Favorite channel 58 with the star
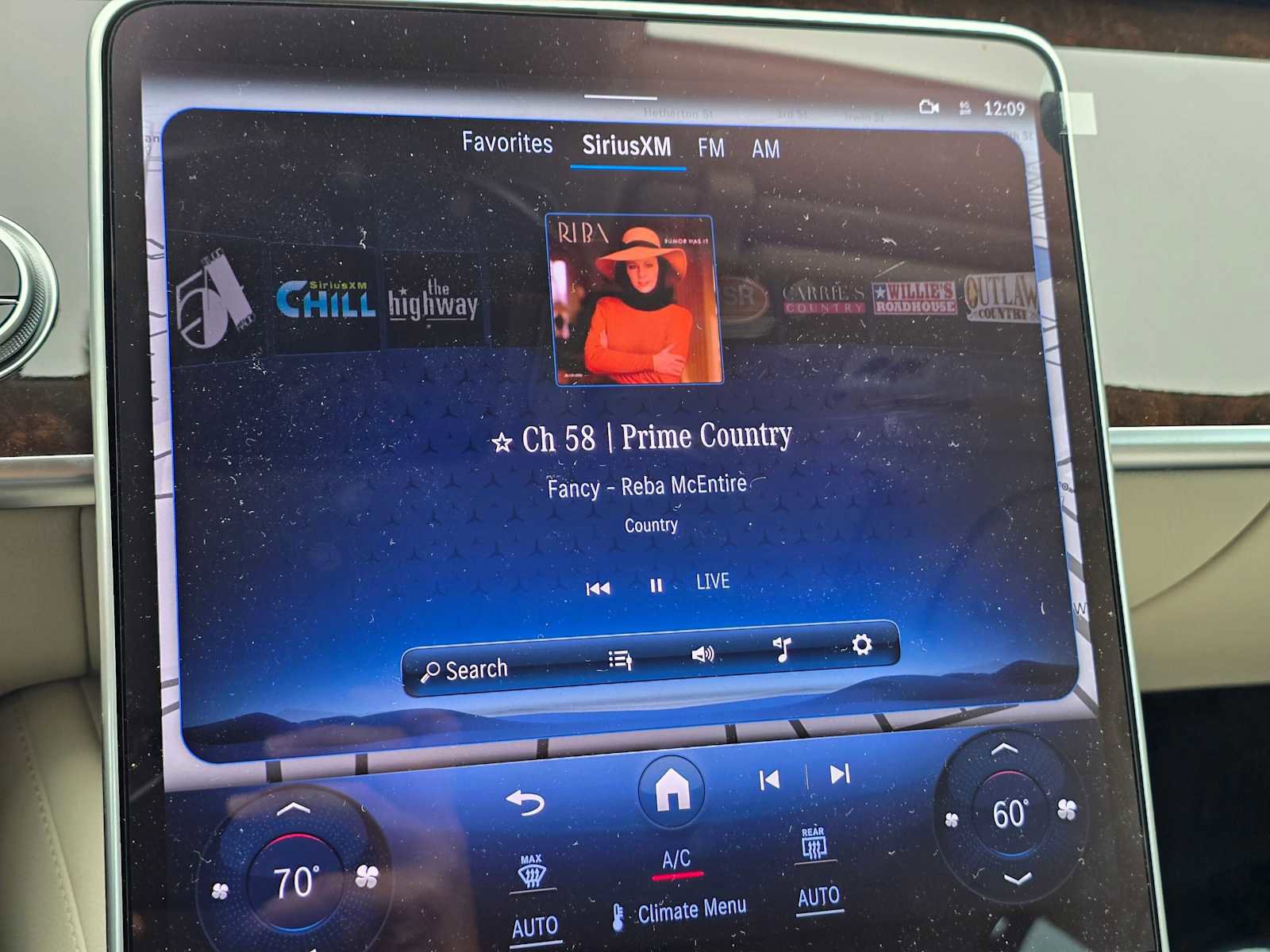 502,443
